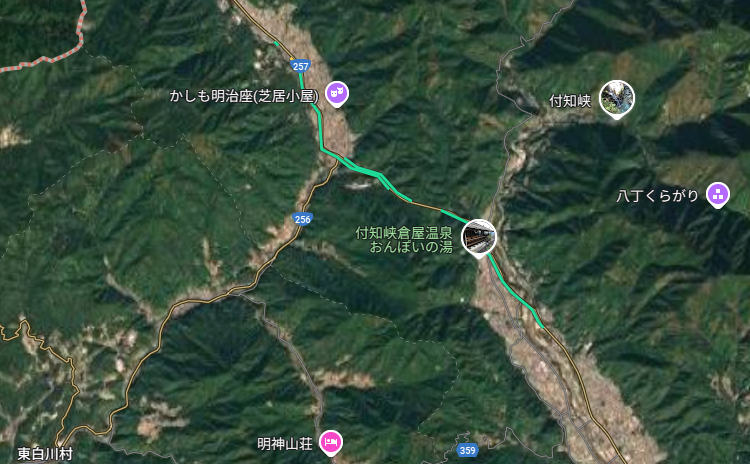Open 付知峡倉屋温泉 おんぽいの湯 marker

point(479,237)
